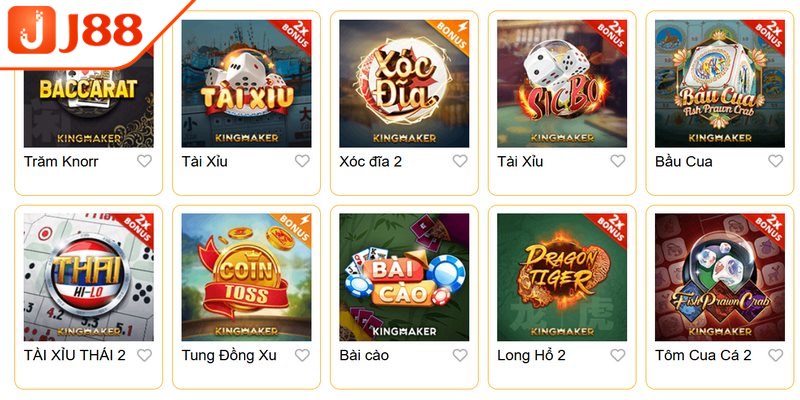Favorite the Trăm Knorr game

144,161
